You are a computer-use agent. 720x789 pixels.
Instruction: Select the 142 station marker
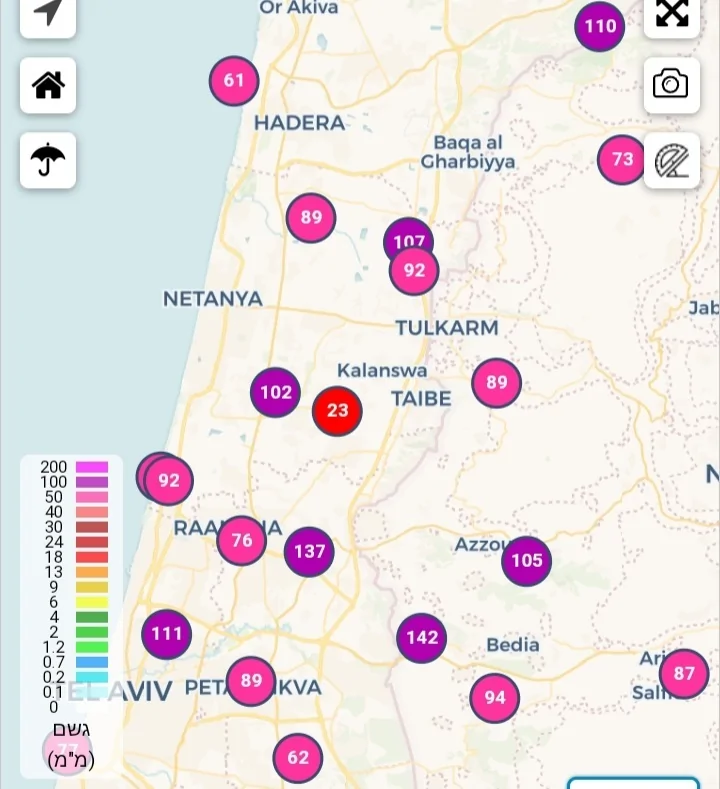tap(422, 638)
